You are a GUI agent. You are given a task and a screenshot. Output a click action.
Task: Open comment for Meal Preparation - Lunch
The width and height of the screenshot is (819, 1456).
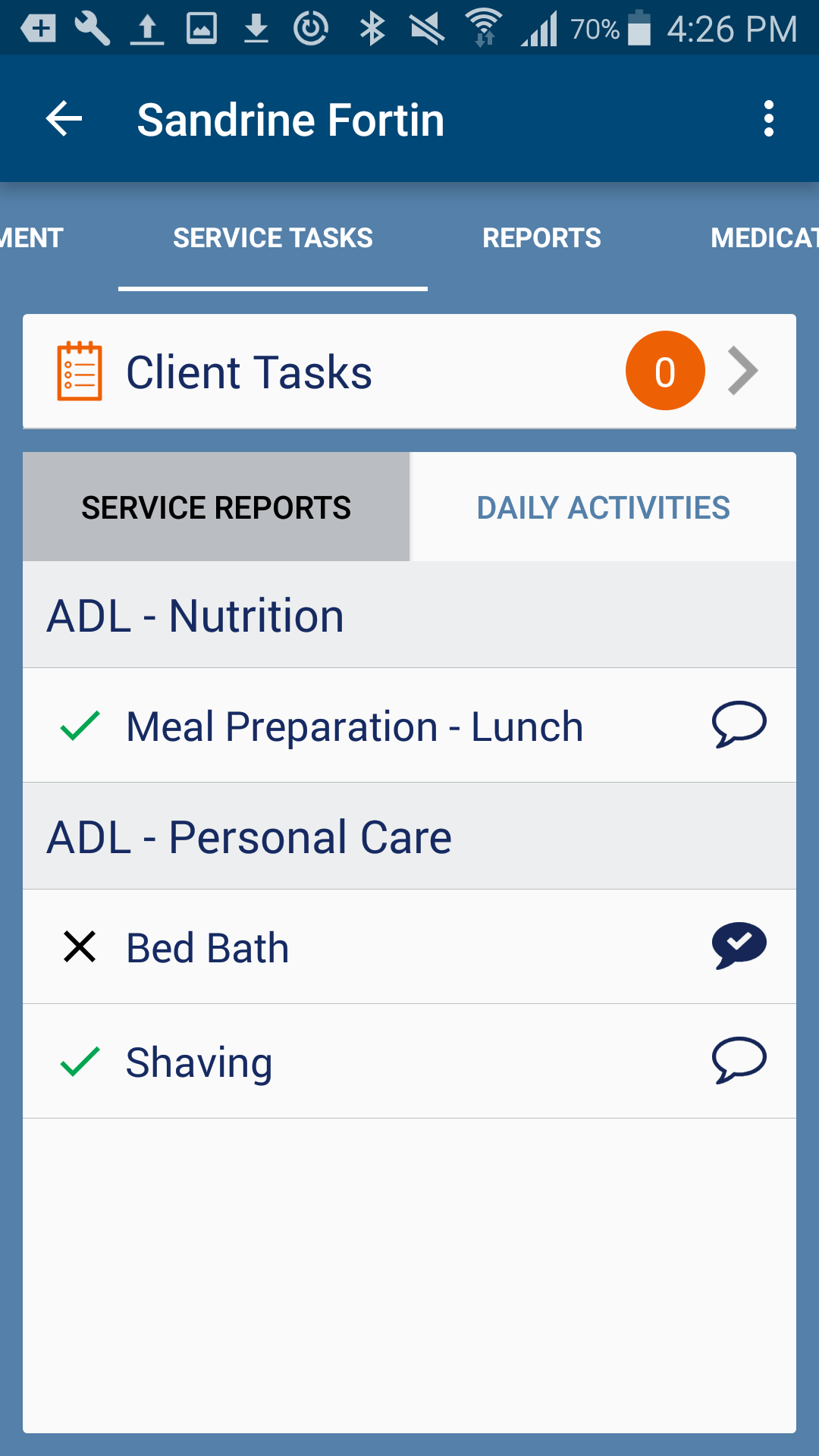pos(739,724)
